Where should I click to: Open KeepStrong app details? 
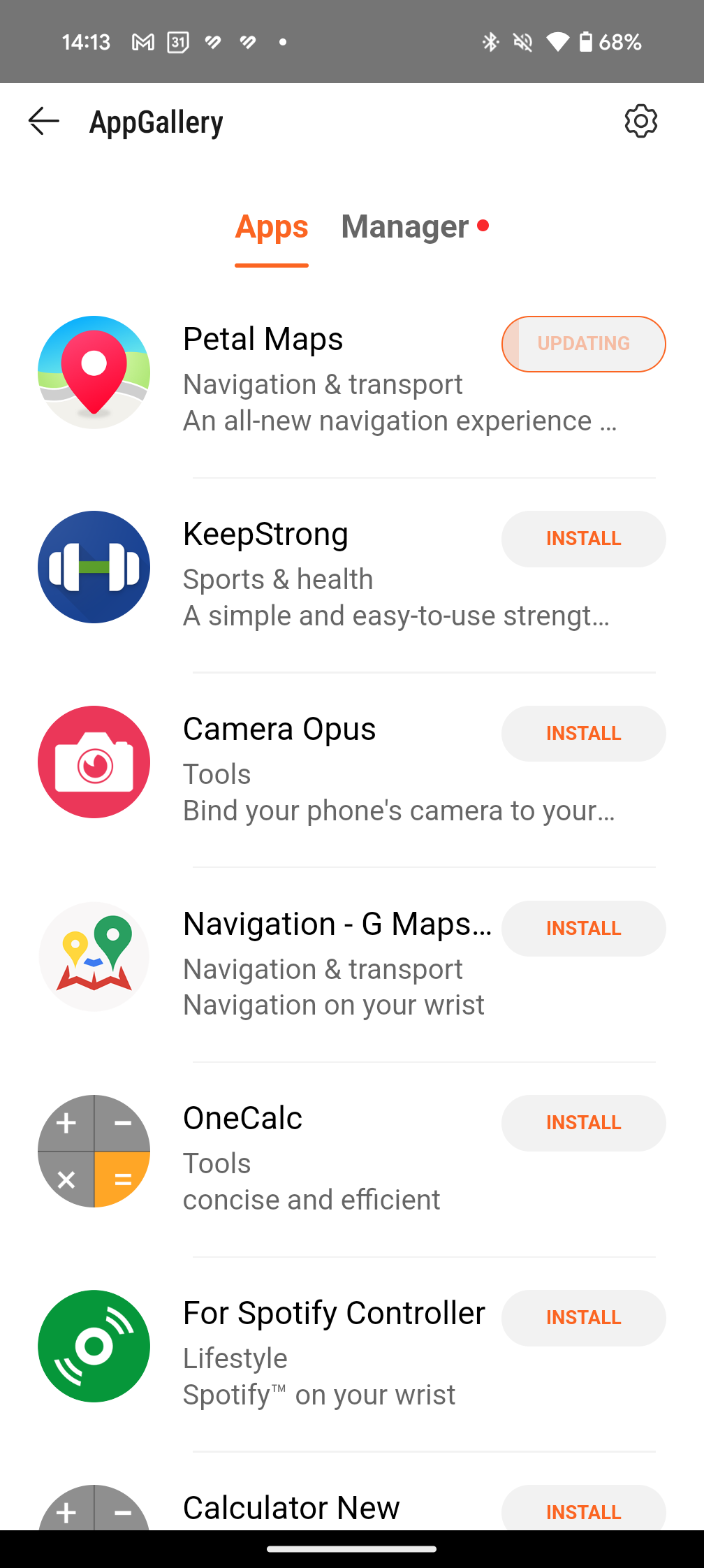coord(265,535)
